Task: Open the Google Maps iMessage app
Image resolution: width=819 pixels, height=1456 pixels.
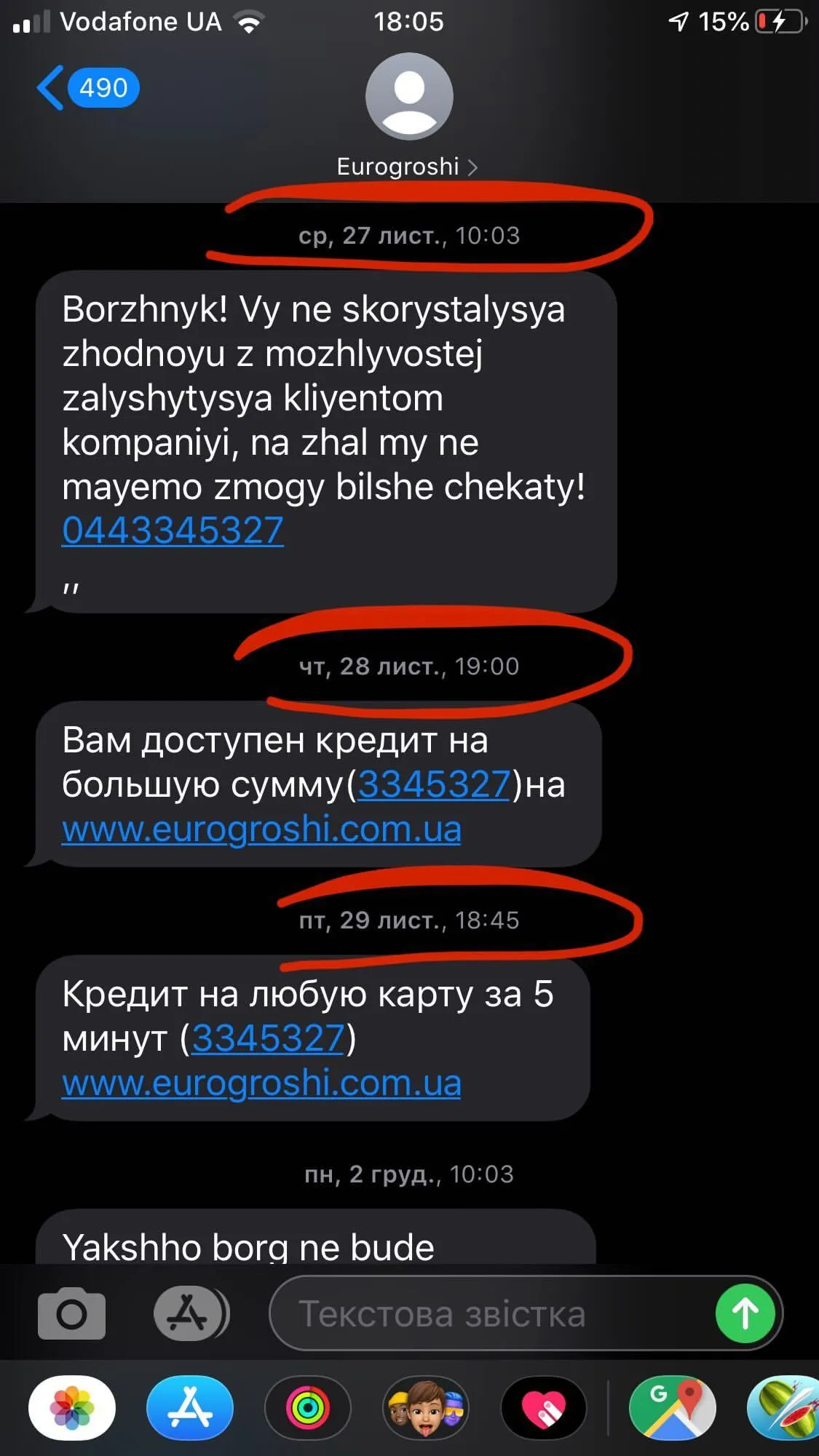Action: point(672,1407)
